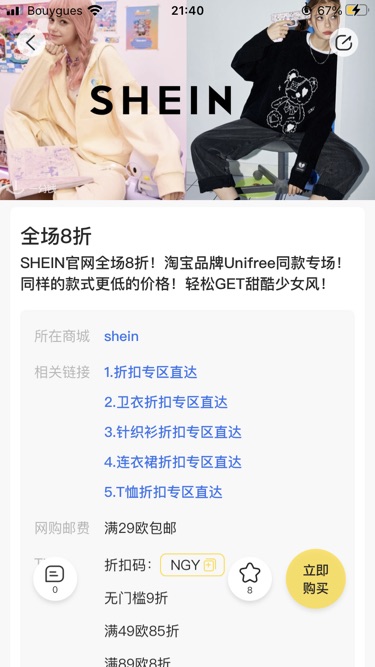Viewport: 375px width, 667px height.
Task: Open link 4.连衣裙折扣专区直达
Action: tap(173, 462)
